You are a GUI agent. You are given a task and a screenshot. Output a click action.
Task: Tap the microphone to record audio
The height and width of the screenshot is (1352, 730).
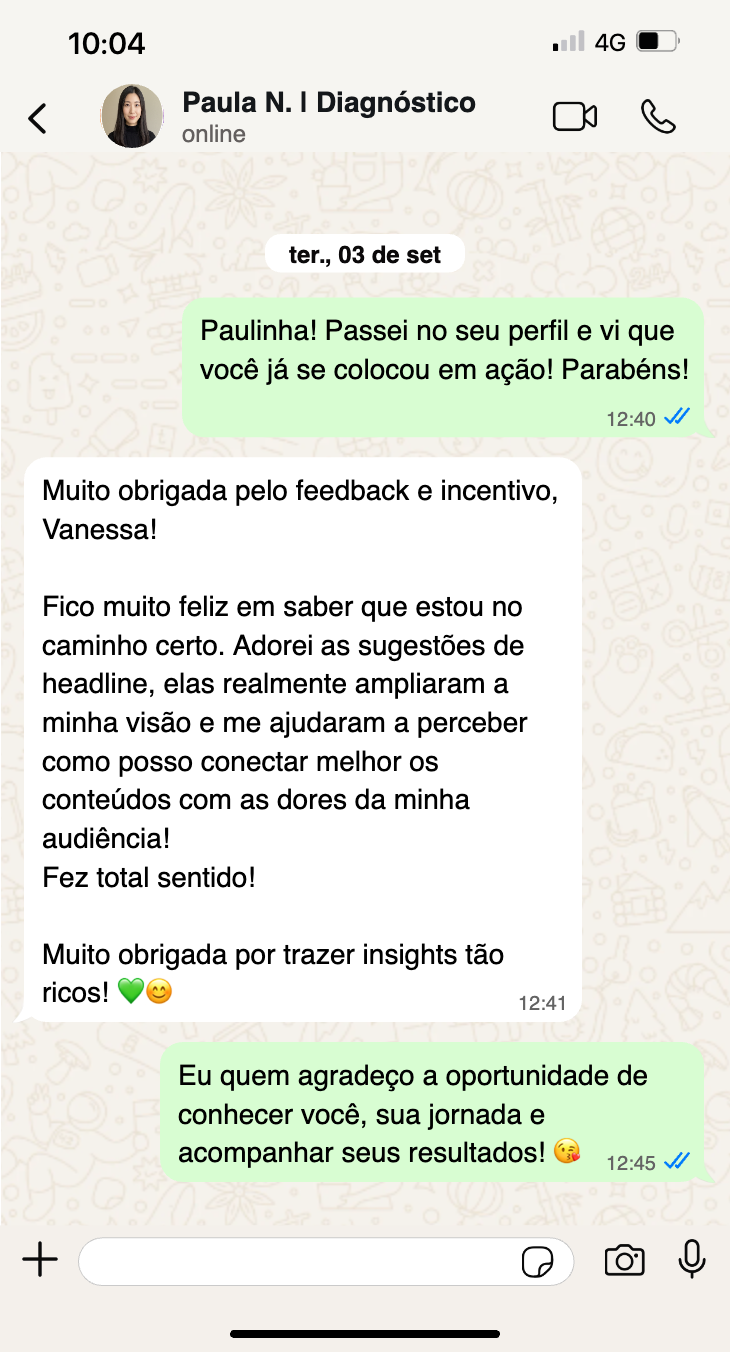[692, 1260]
